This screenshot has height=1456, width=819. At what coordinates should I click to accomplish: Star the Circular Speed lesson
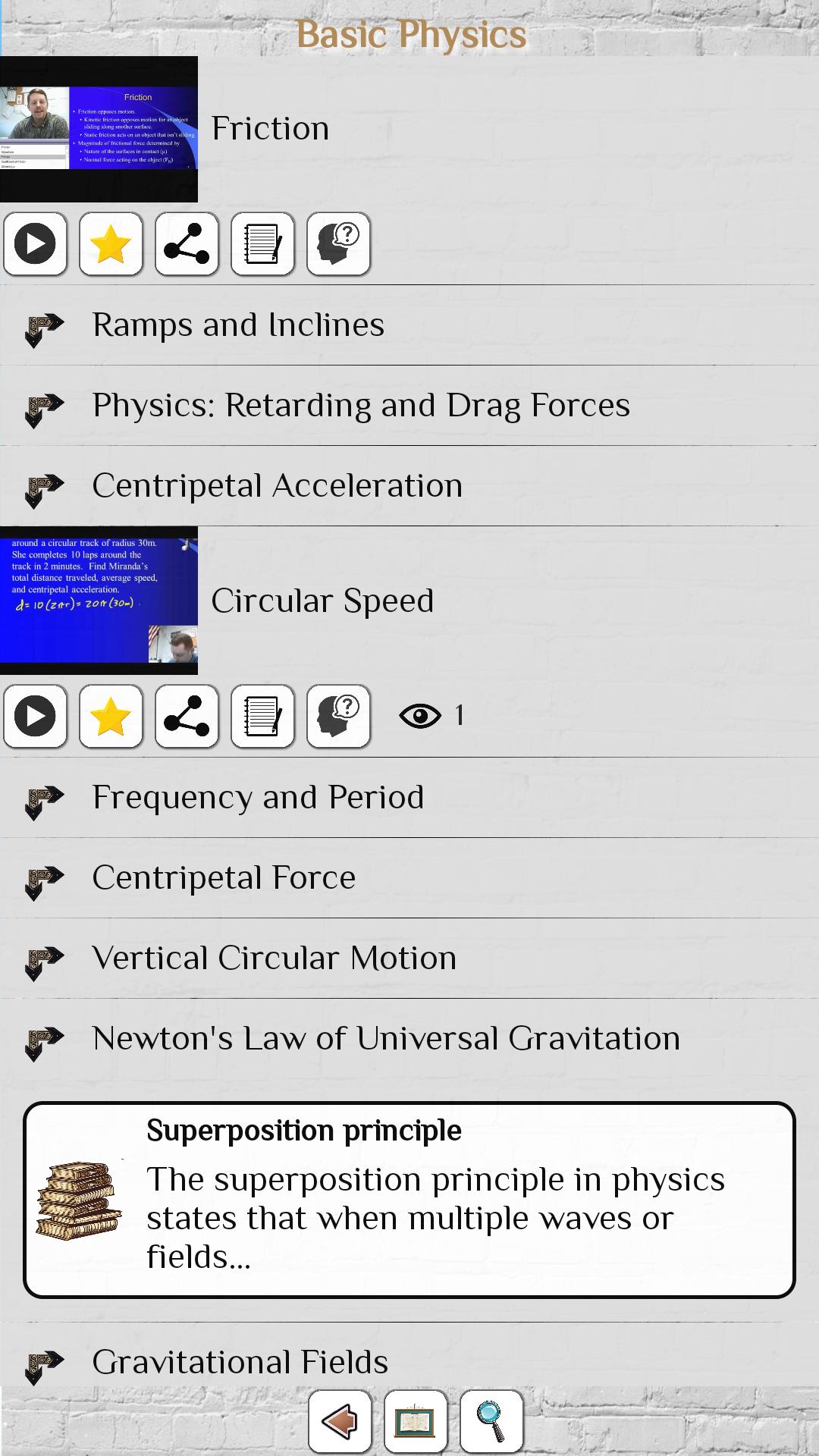[111, 716]
